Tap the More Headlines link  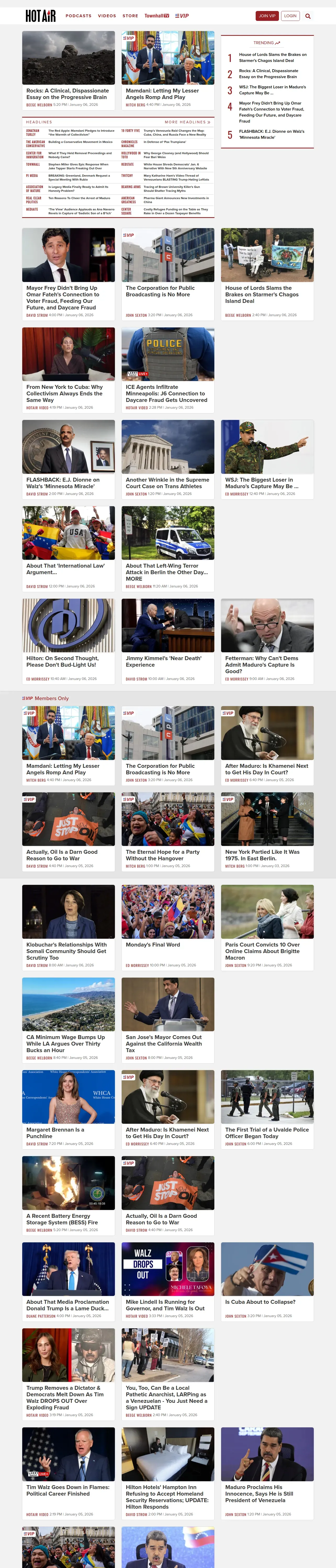188,122
